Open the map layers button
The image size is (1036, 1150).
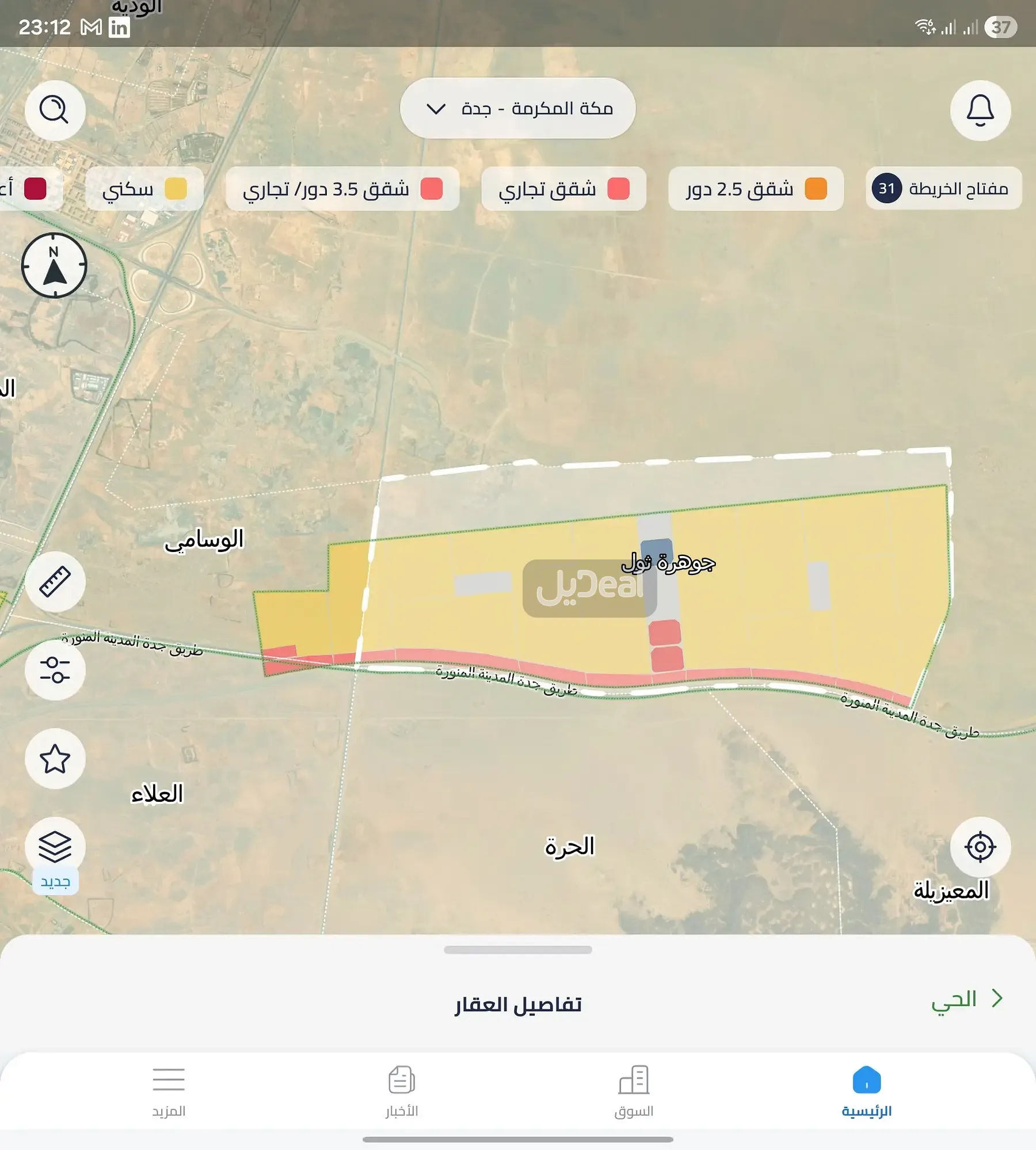pos(55,847)
